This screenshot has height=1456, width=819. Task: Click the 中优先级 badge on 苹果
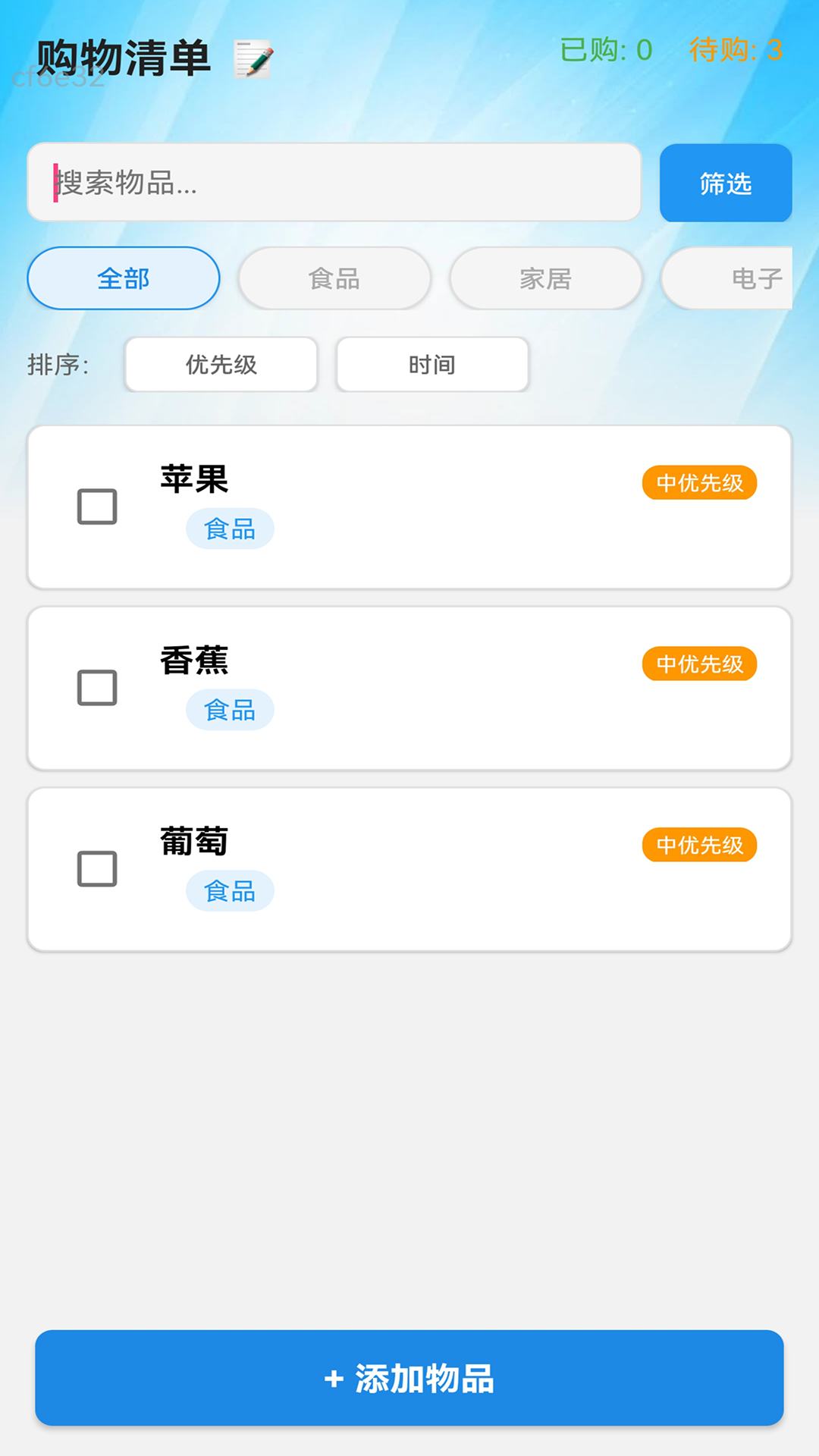pyautogui.click(x=698, y=483)
